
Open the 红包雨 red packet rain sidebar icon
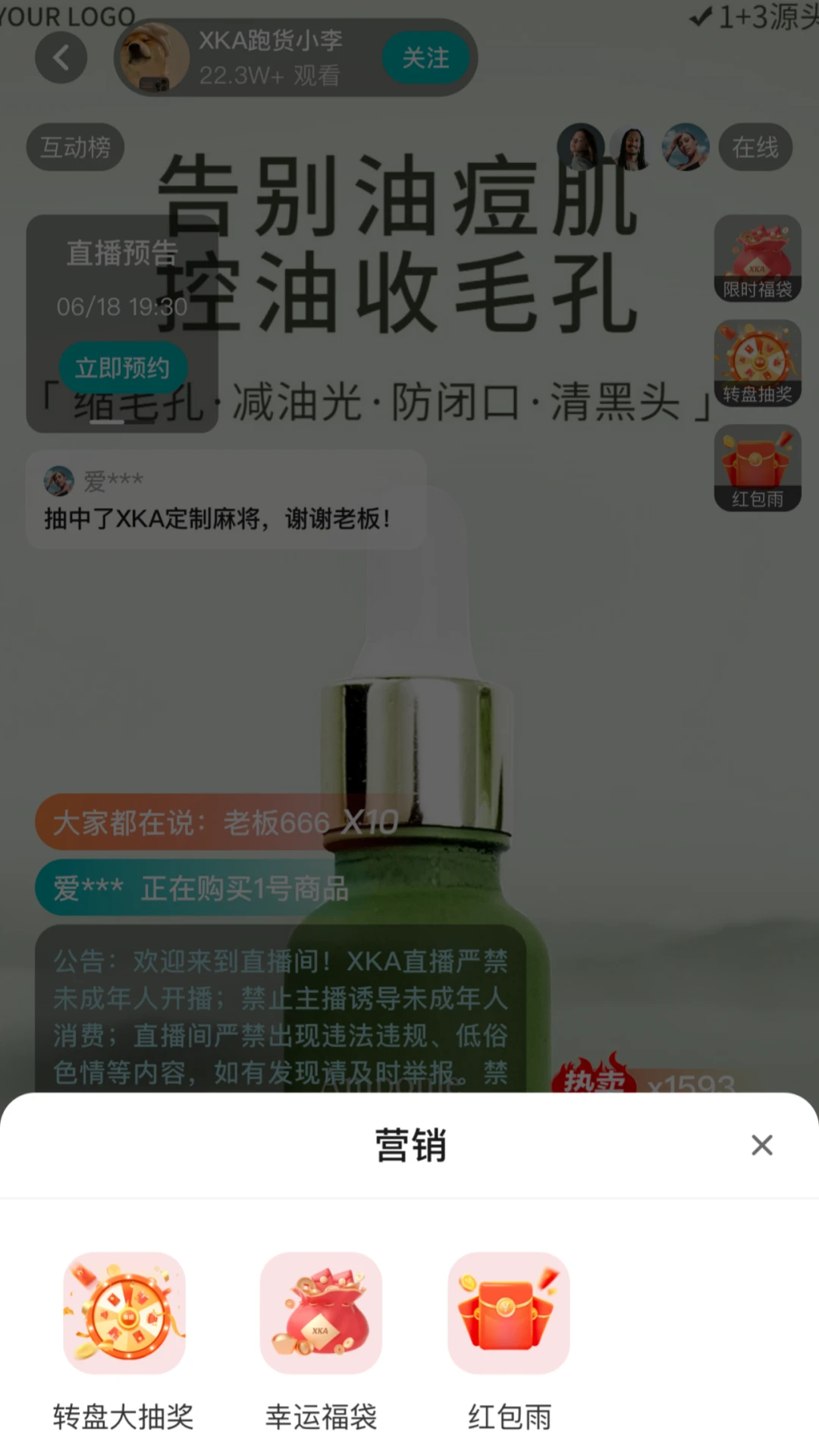(756, 464)
